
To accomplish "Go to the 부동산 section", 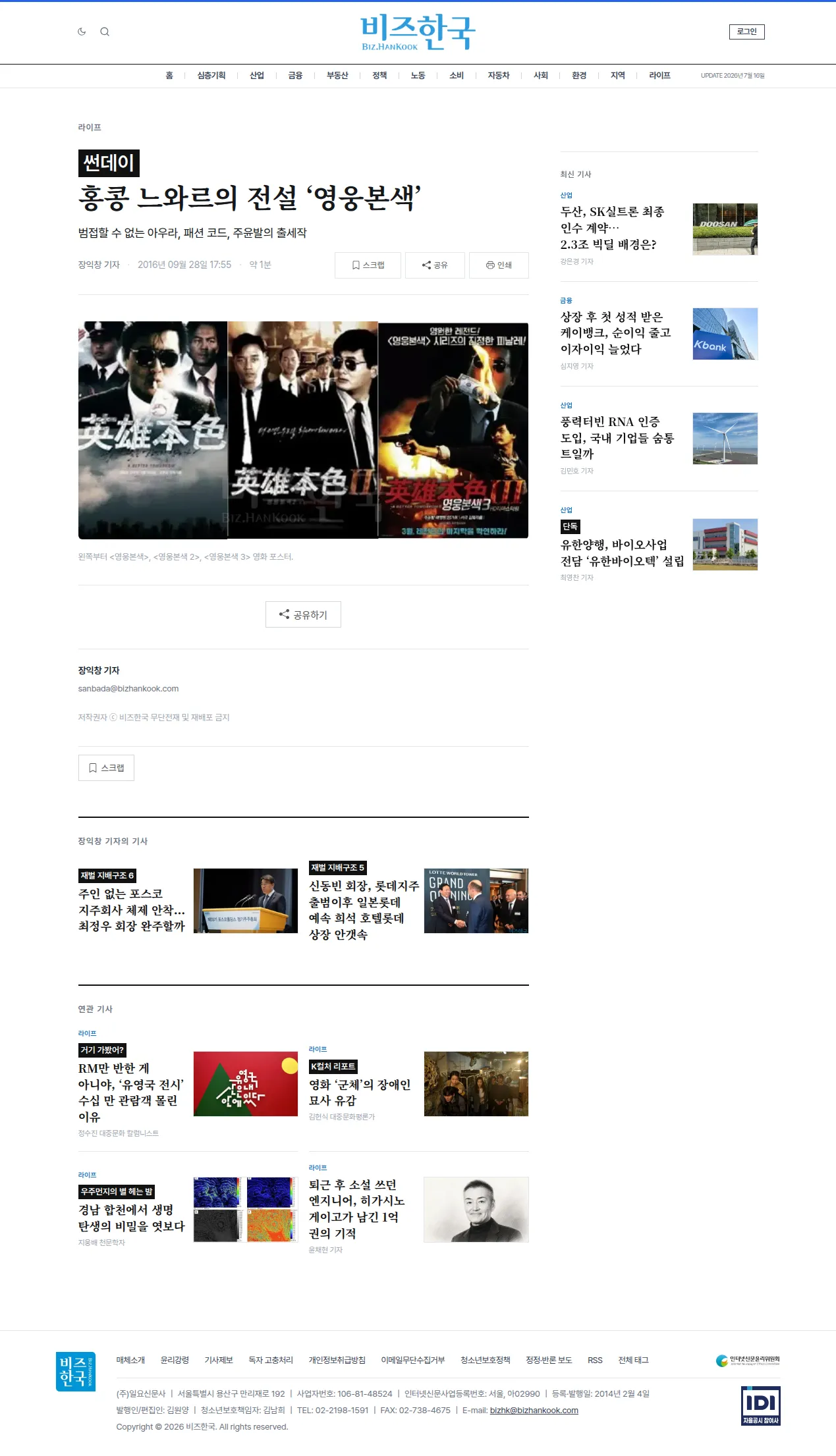I will point(337,76).
